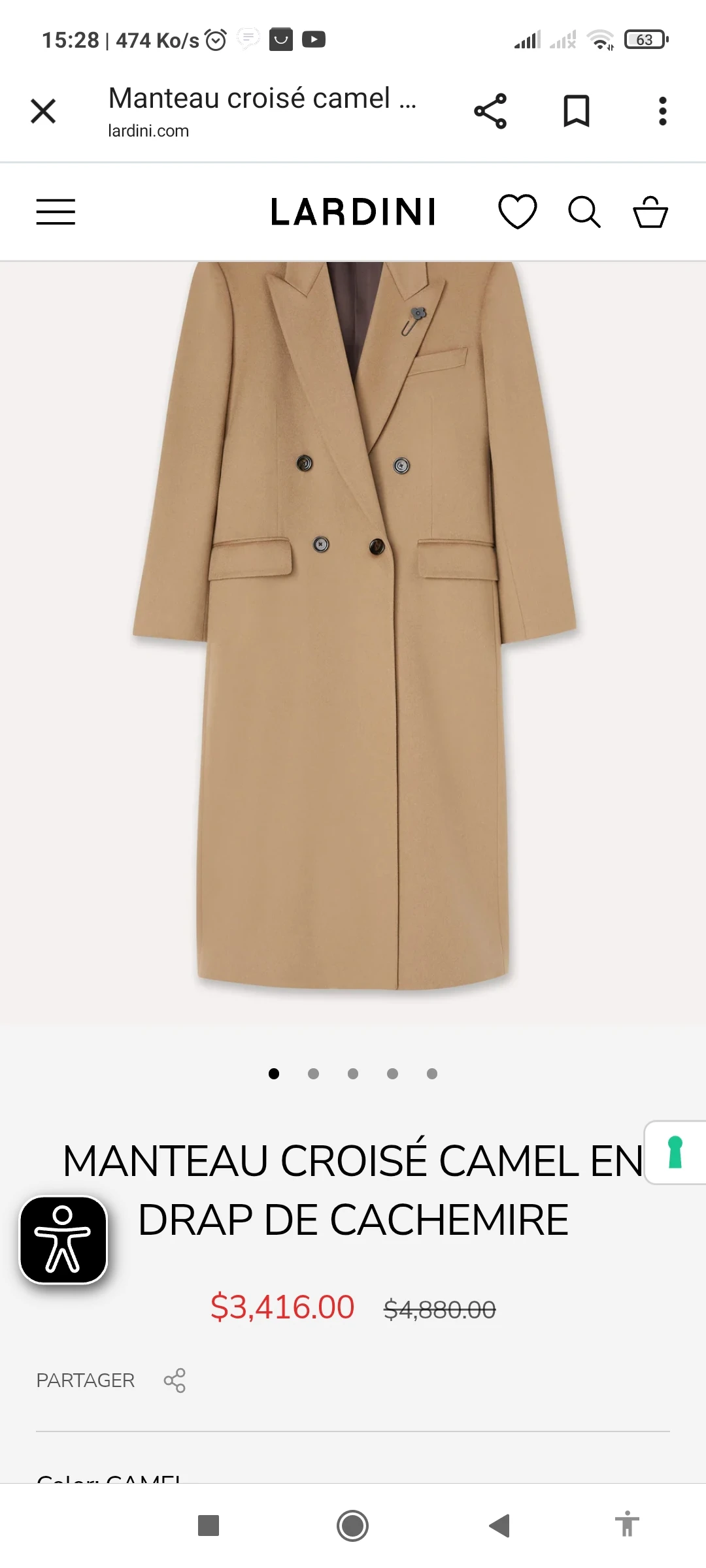Share this page from the browser bar
This screenshot has height=1568, width=706.
(490, 111)
